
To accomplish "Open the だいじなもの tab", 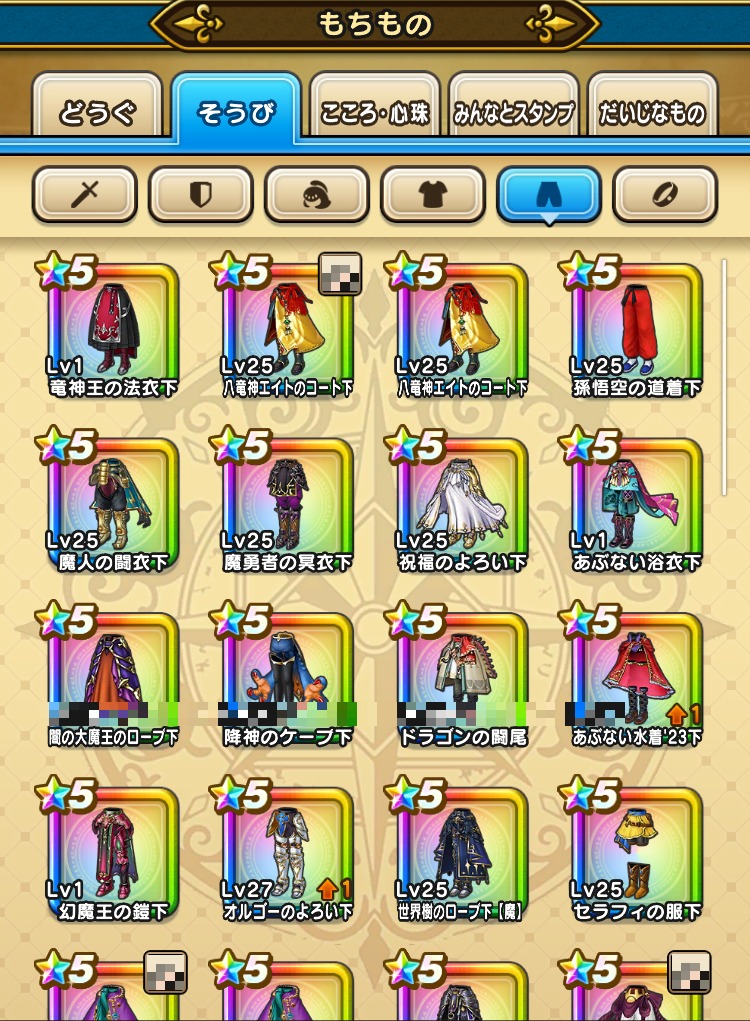I will tap(653, 111).
